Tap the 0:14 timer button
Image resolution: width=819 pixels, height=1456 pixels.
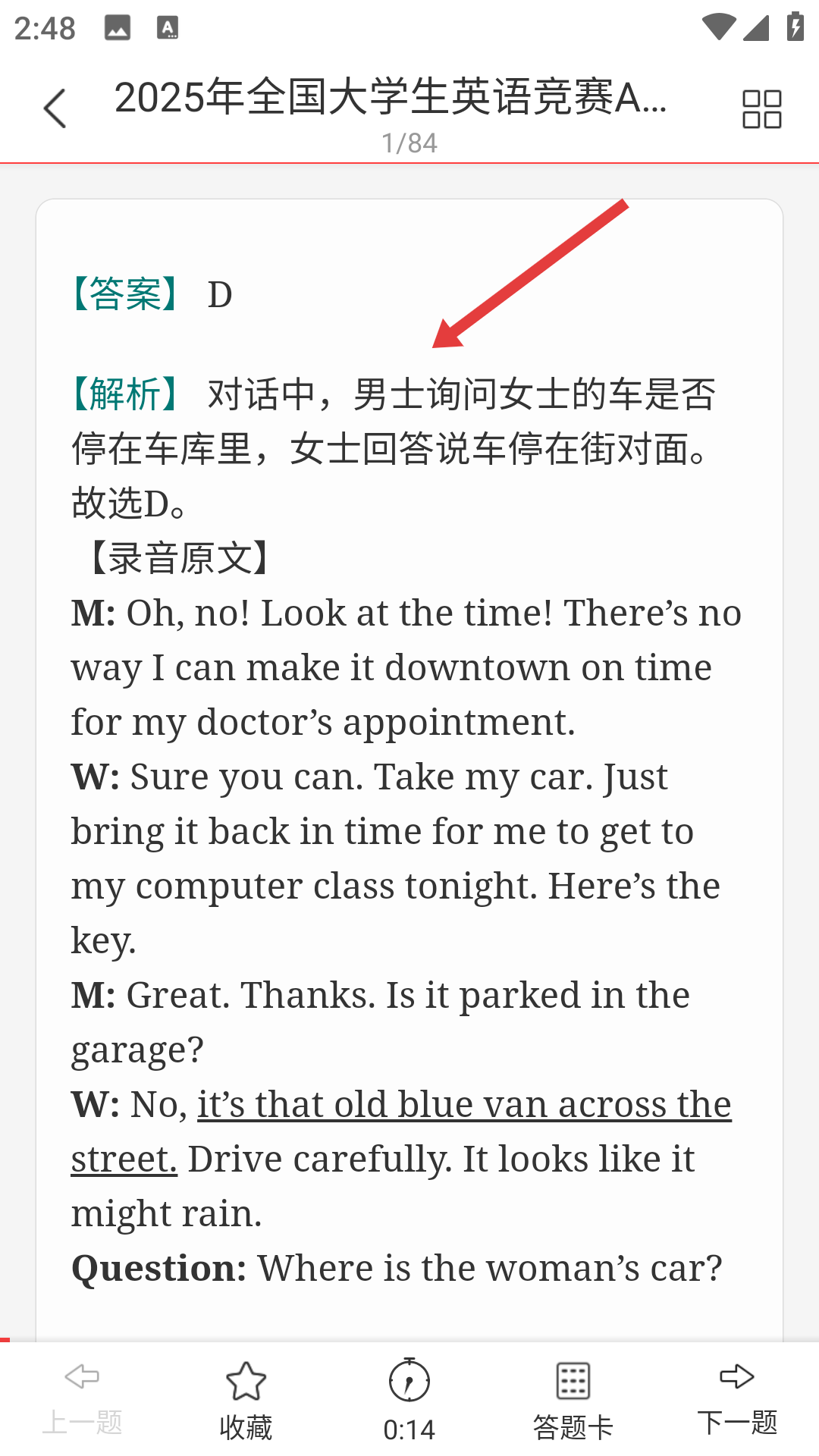tap(409, 1400)
